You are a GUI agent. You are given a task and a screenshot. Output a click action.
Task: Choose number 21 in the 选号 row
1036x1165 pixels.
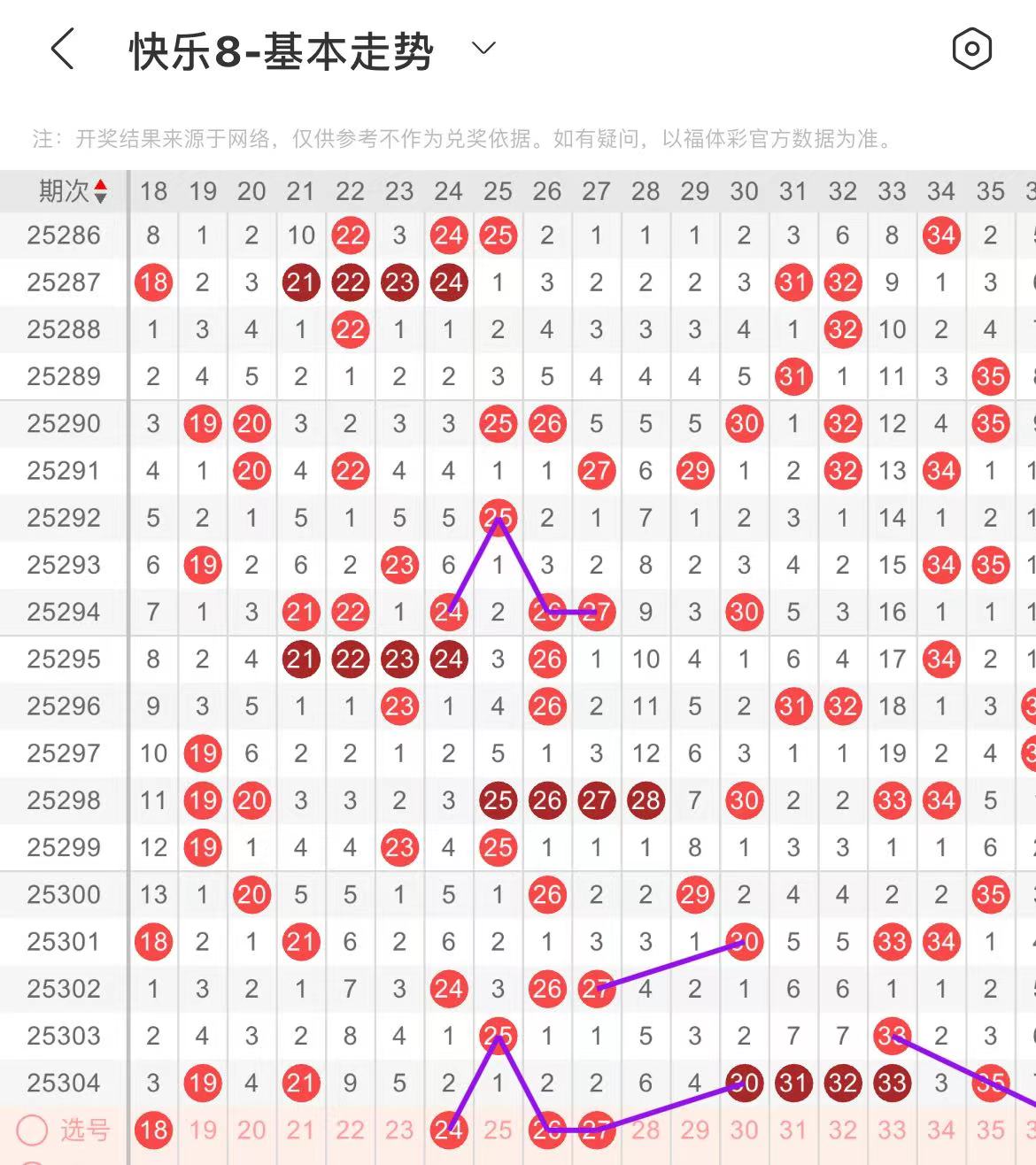pos(301,1130)
